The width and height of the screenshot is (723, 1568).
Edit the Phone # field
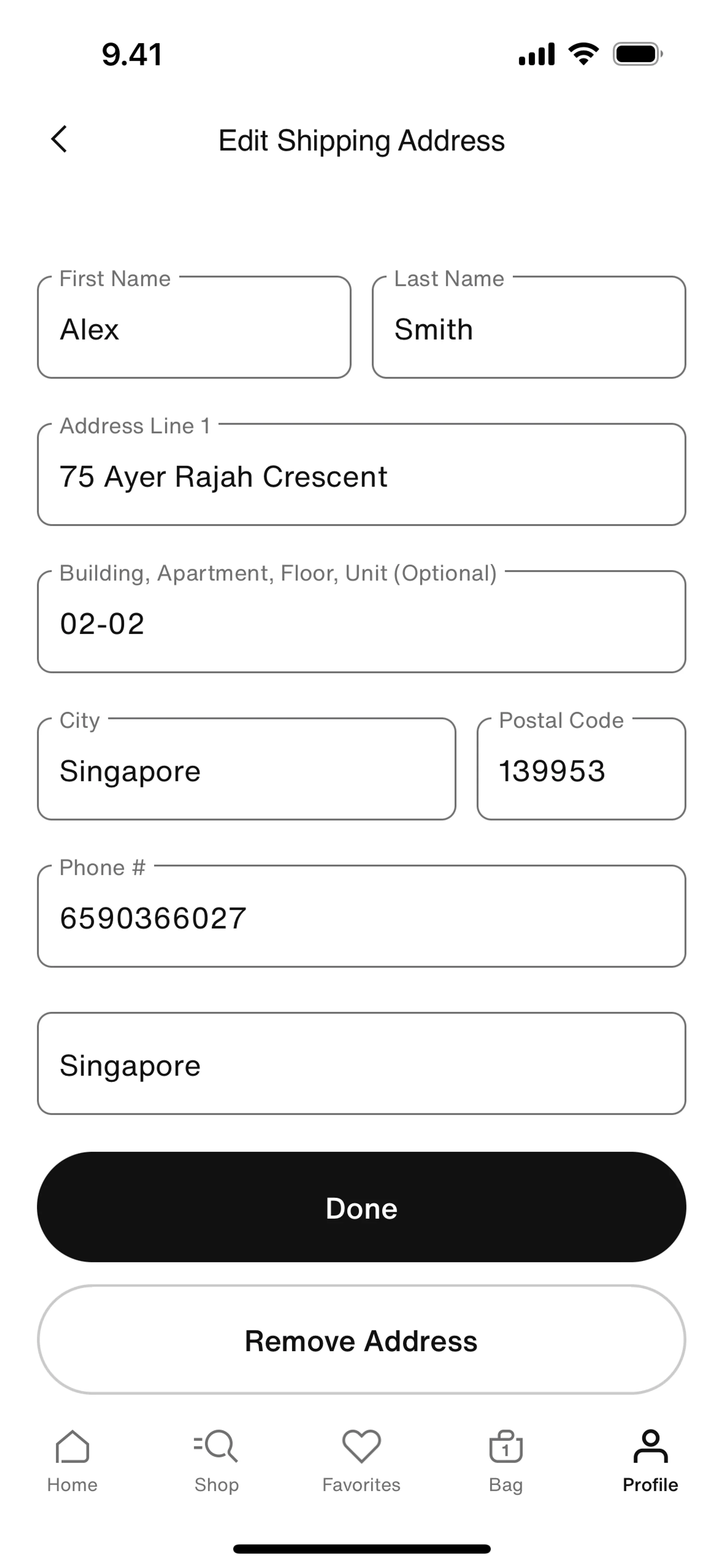tap(361, 917)
